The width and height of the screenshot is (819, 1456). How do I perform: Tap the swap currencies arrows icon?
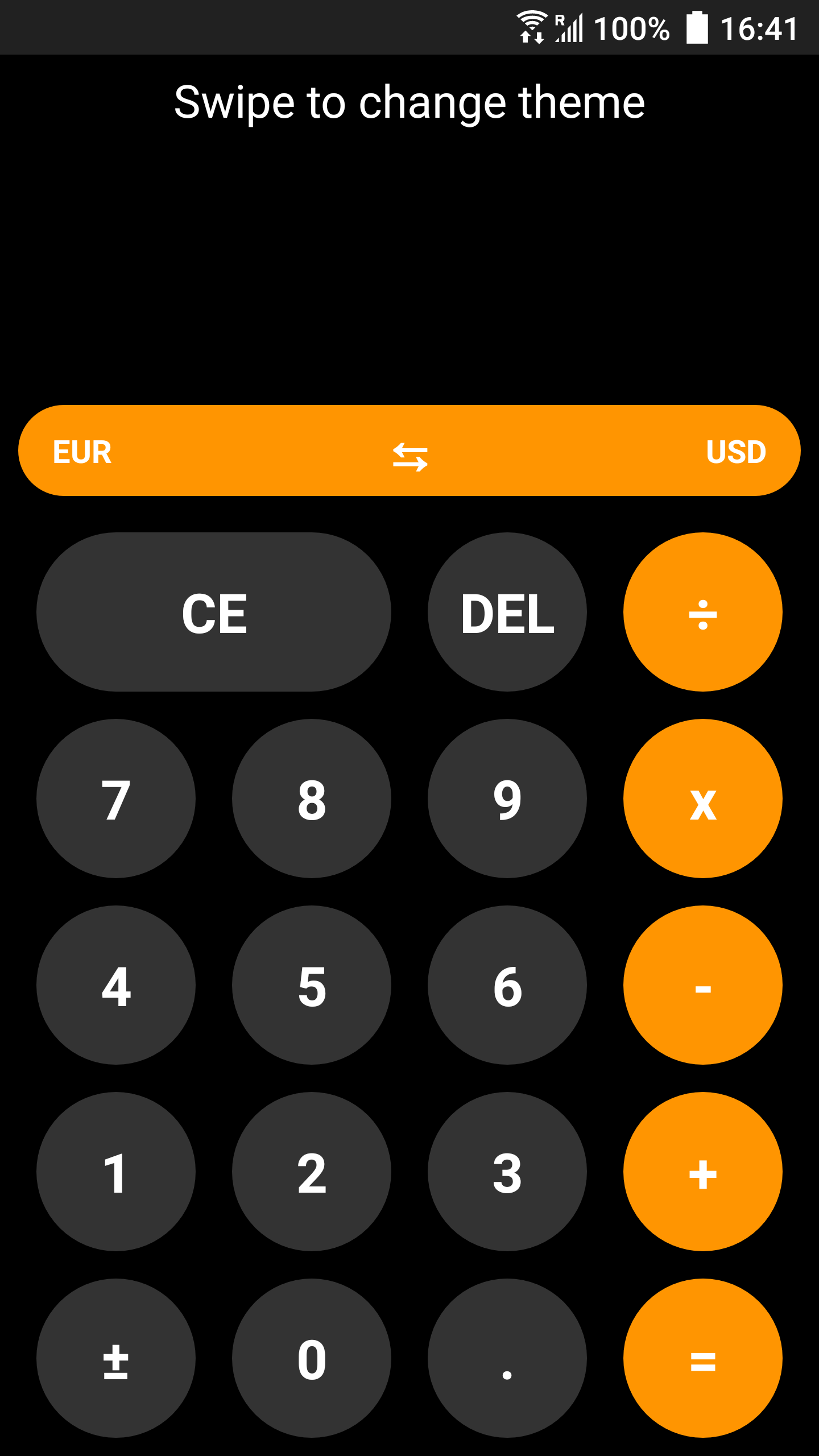pos(409,456)
